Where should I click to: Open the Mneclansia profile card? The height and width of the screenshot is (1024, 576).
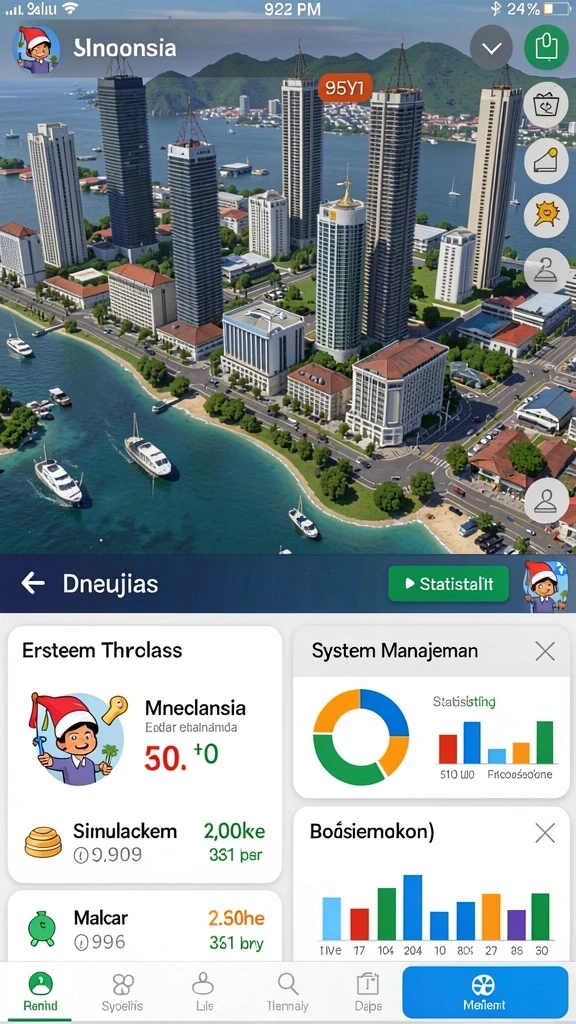pos(144,738)
